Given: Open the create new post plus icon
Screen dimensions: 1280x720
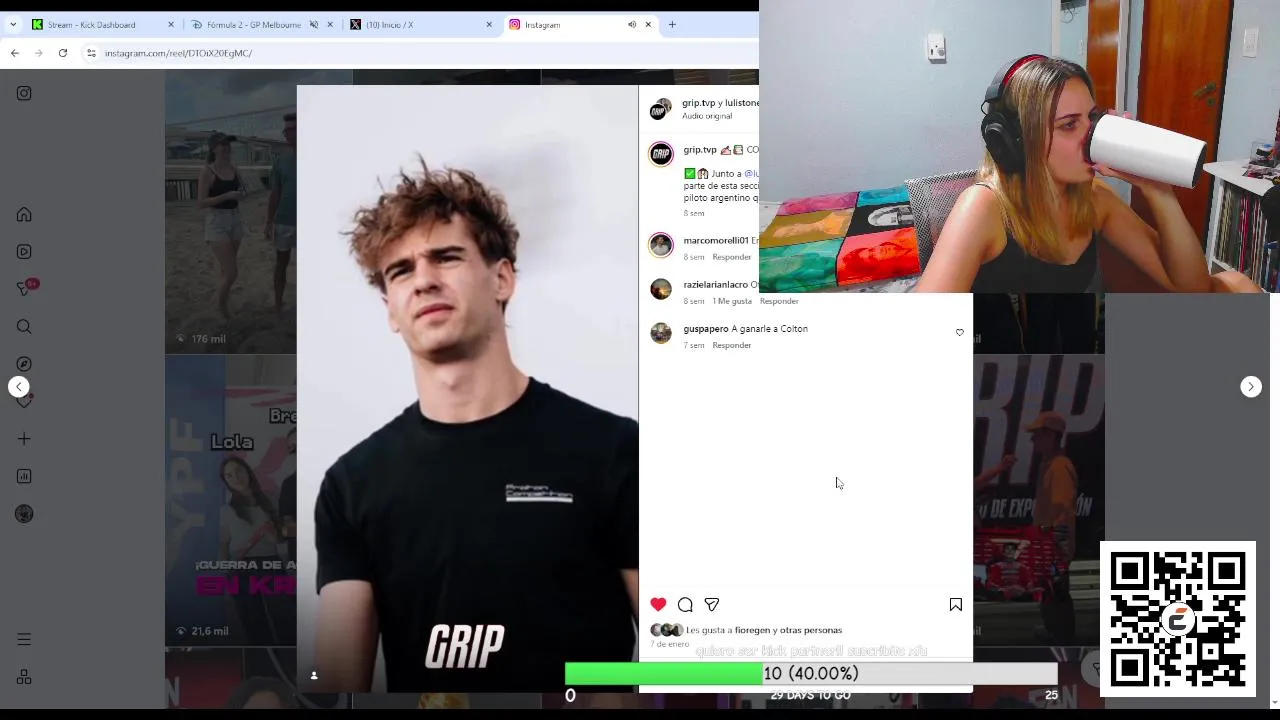Looking at the screenshot, I should point(24,439).
